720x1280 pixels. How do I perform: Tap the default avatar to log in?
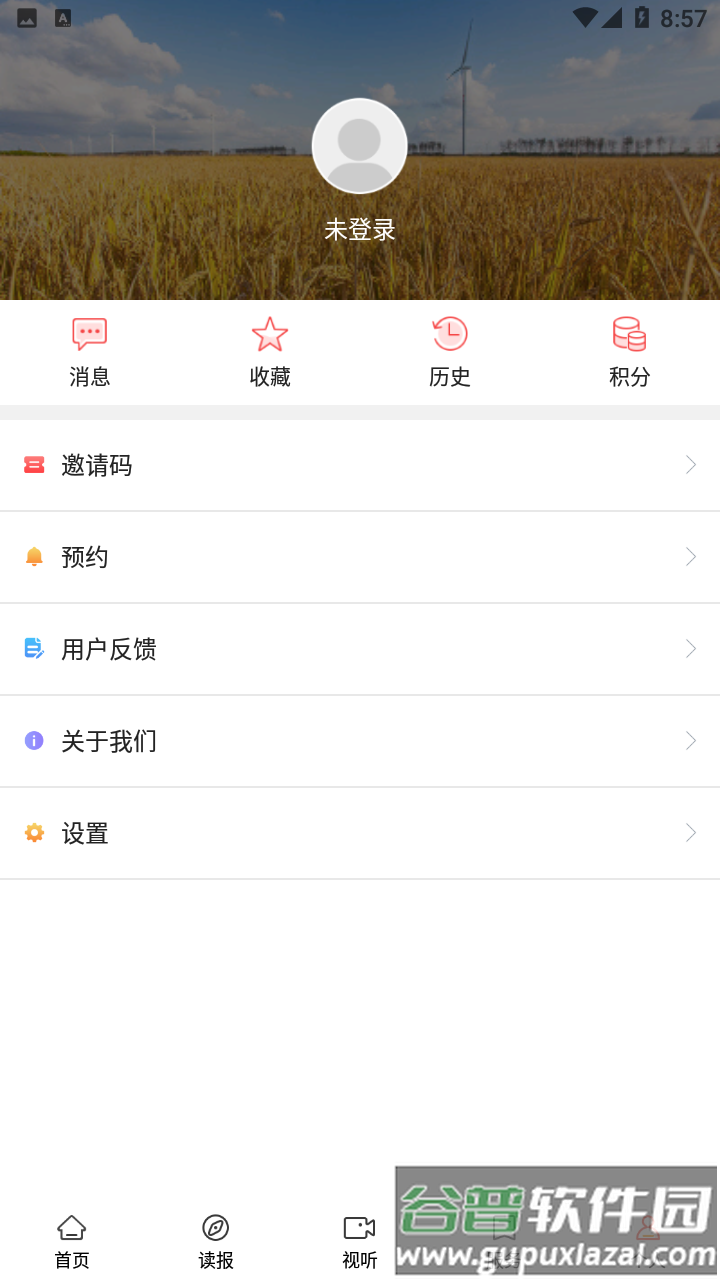[359, 146]
